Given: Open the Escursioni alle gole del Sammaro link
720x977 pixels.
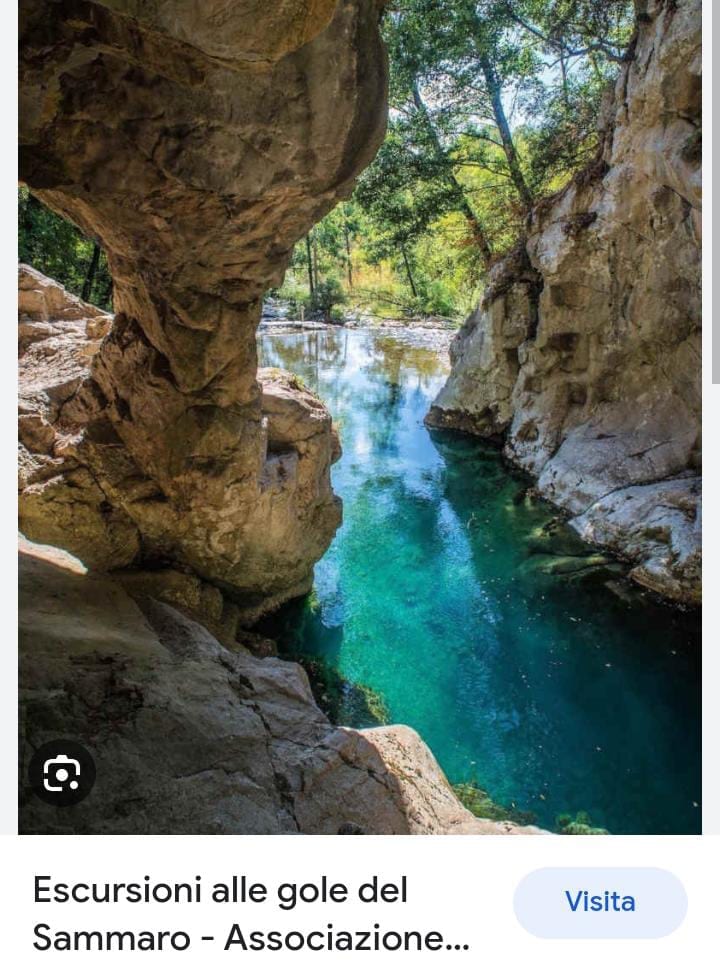Looking at the screenshot, I should click(250, 914).
